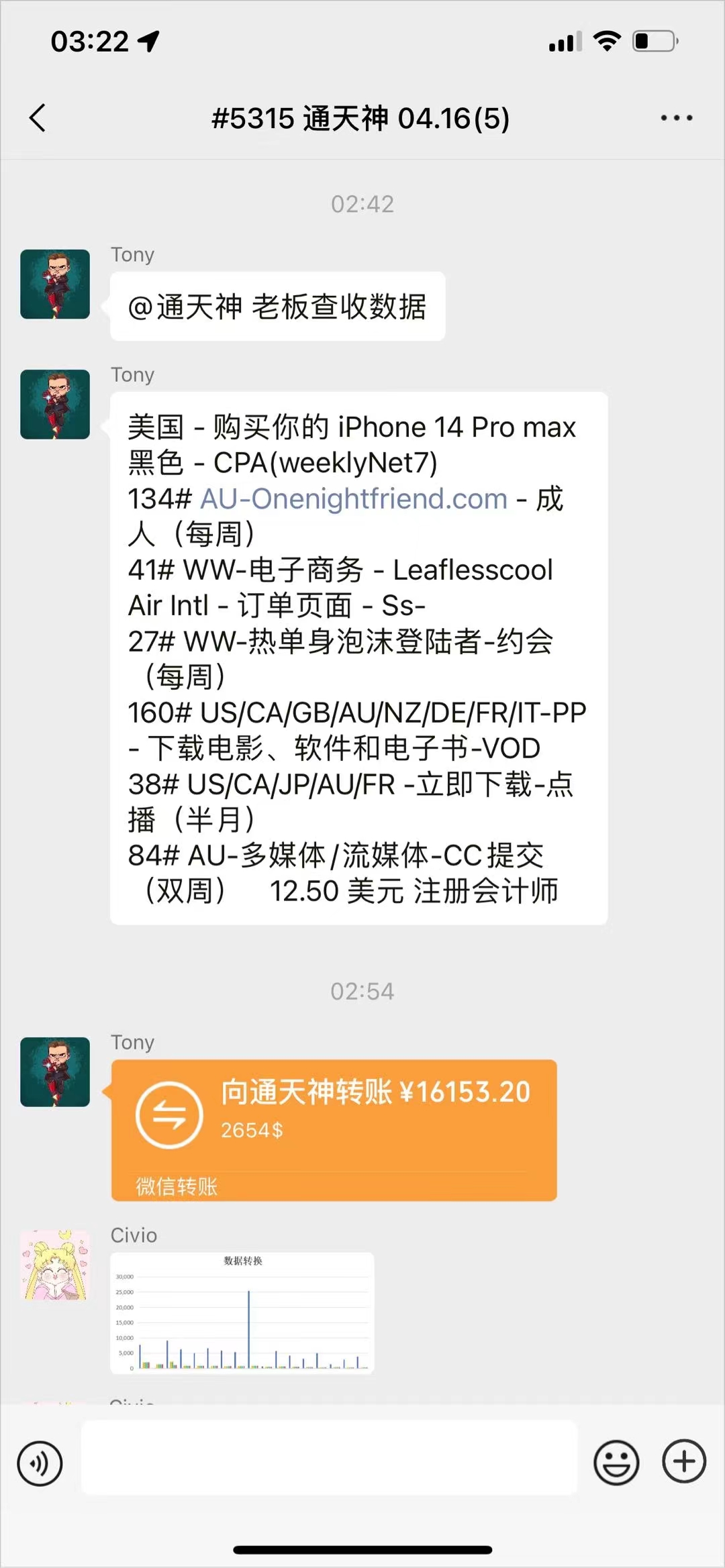Focus the message text field
Viewport: 725px width, 1568px height.
click(x=329, y=1457)
